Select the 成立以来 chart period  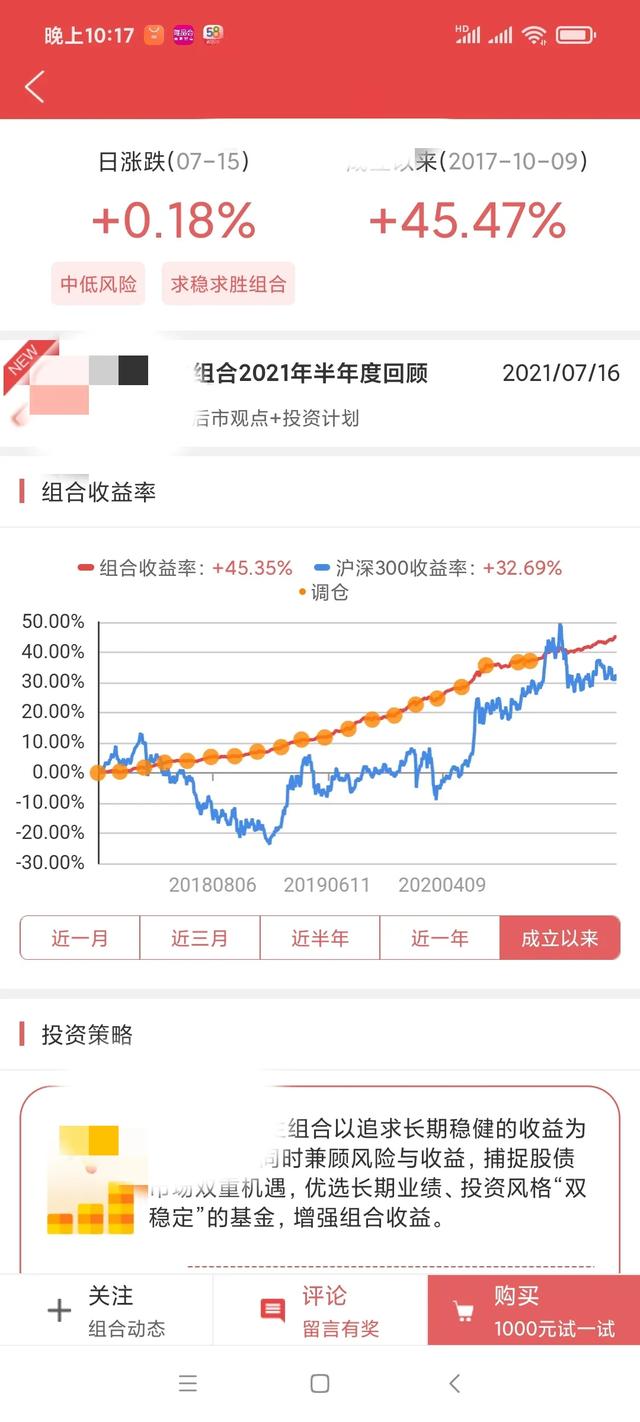(560, 938)
